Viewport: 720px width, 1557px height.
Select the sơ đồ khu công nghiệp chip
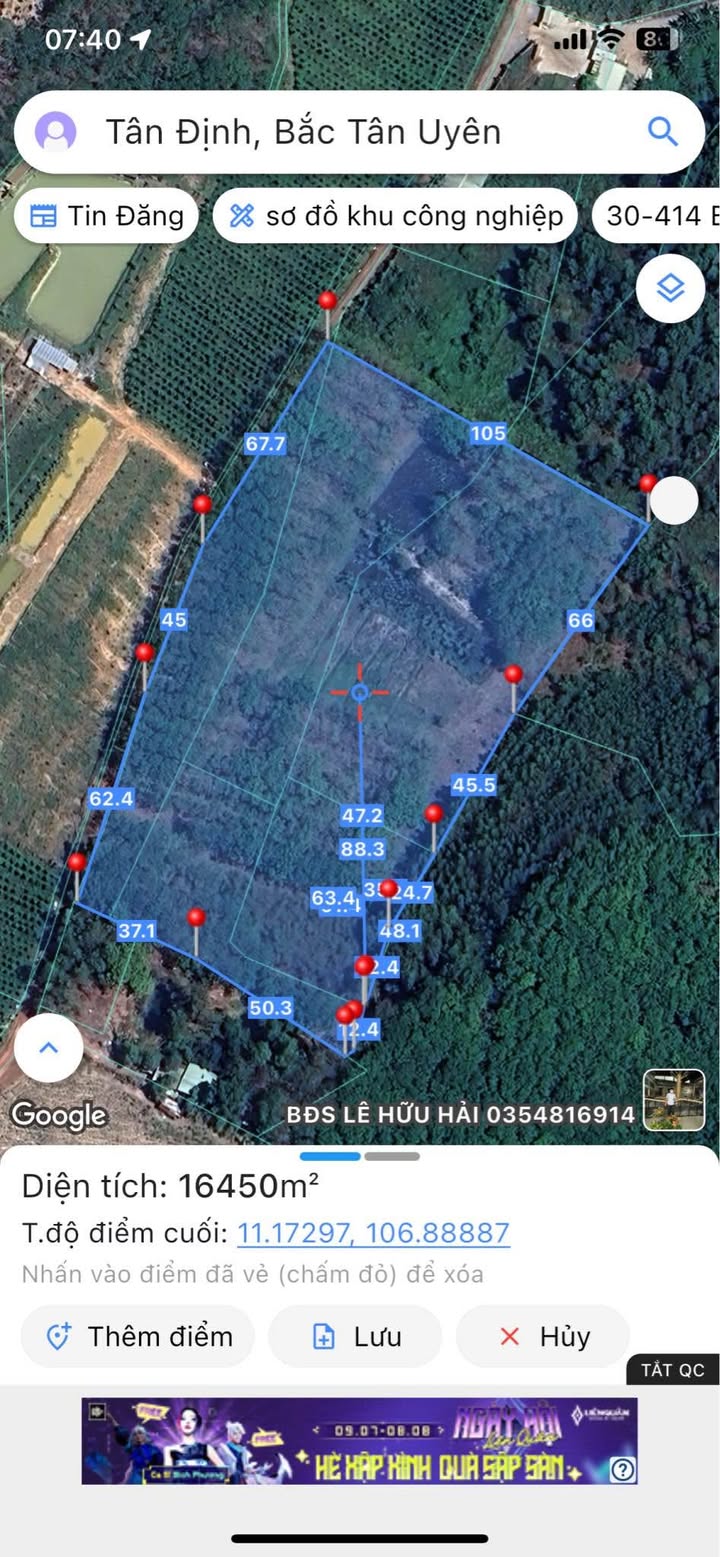click(x=395, y=216)
